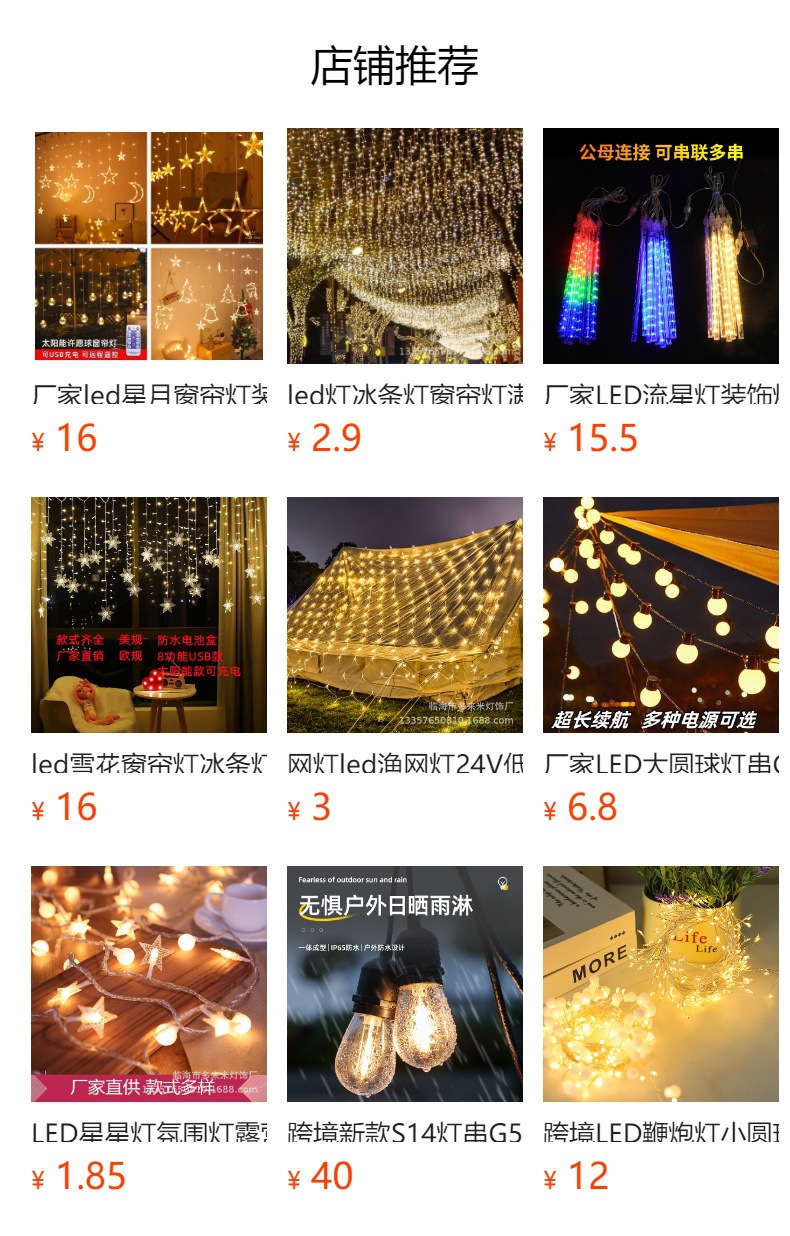Check the 跨境新款S14灯串 product at ¥40
The height and width of the screenshot is (1236, 790).
(405, 1030)
